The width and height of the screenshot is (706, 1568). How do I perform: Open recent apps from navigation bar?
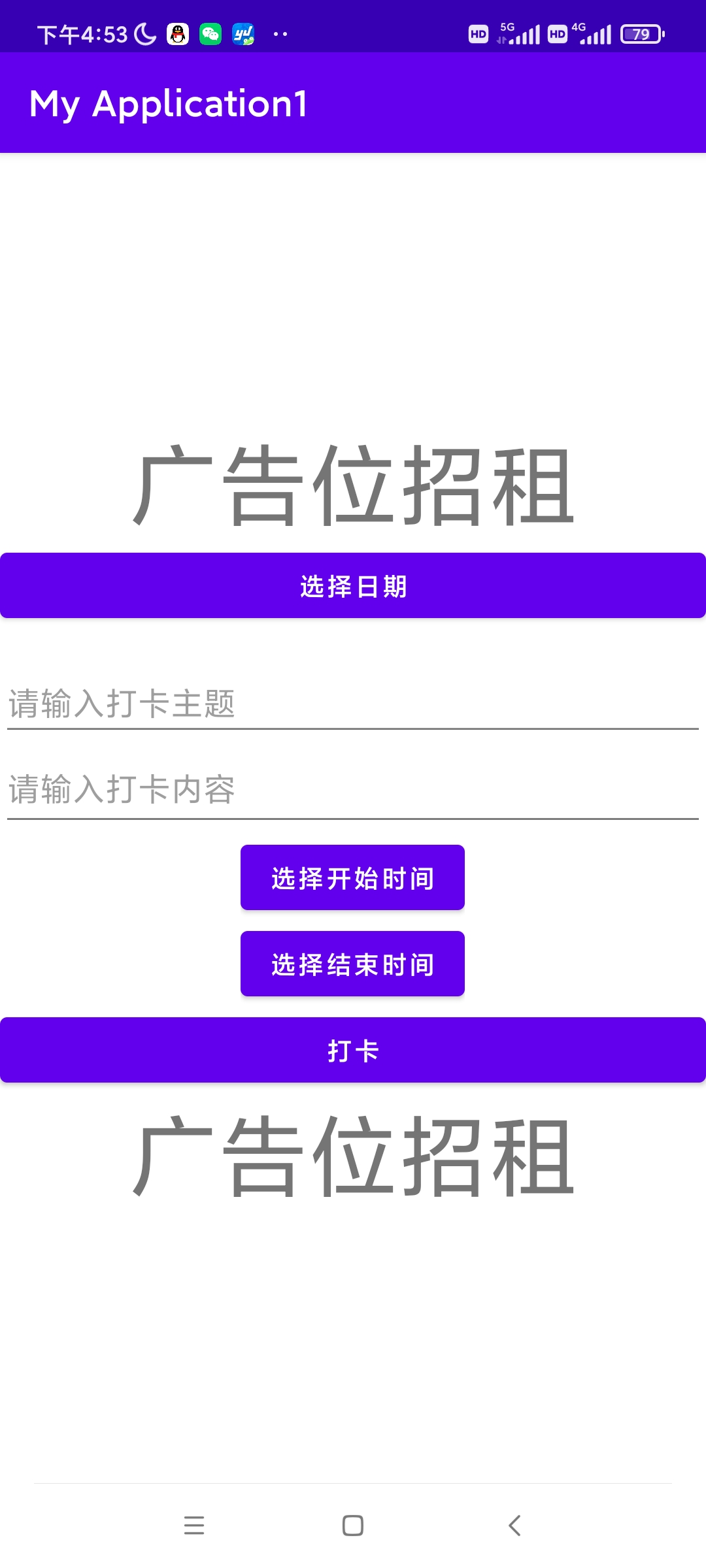[x=194, y=1526]
